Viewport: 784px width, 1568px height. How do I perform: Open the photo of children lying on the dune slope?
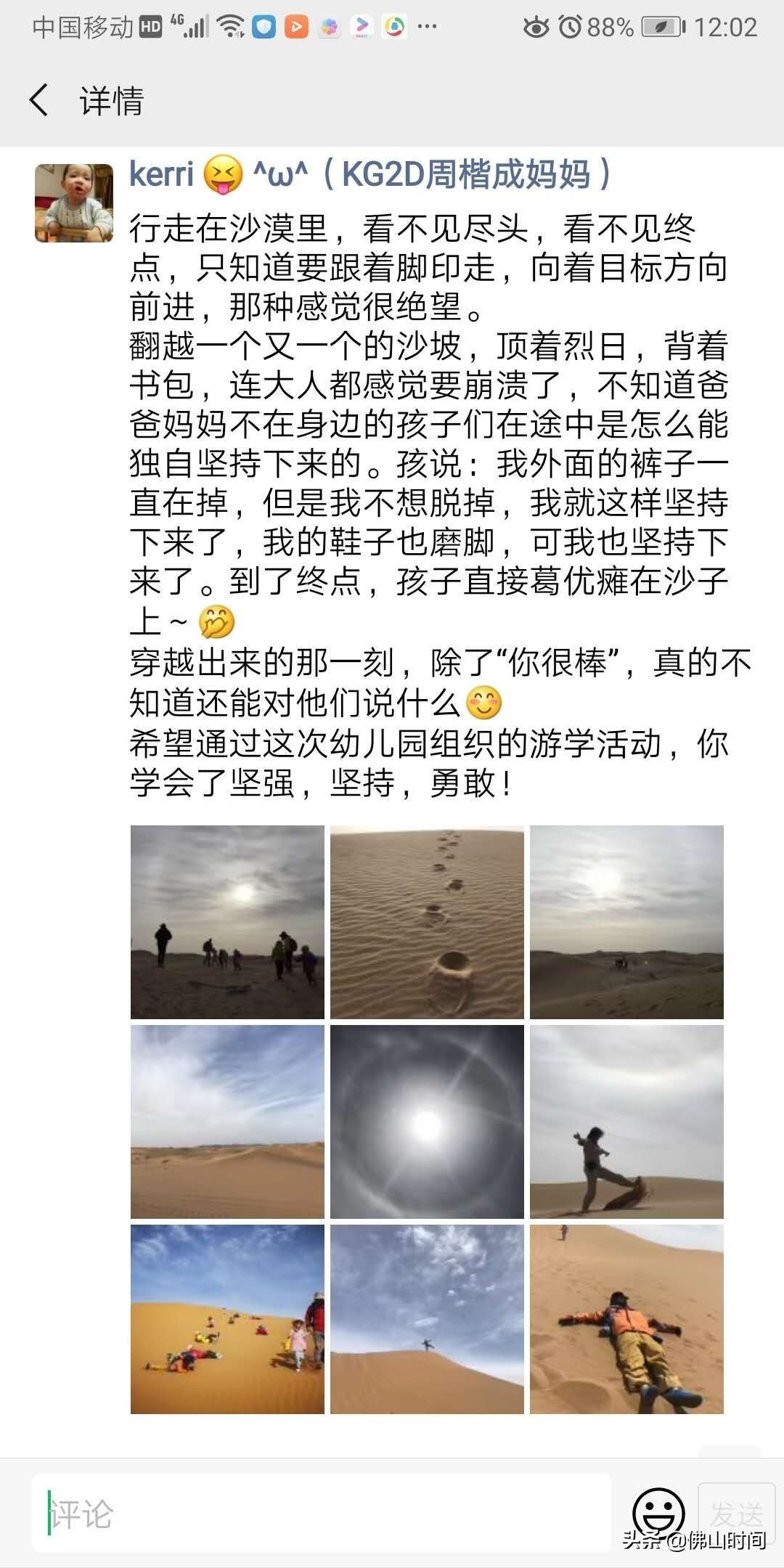pos(227,1320)
